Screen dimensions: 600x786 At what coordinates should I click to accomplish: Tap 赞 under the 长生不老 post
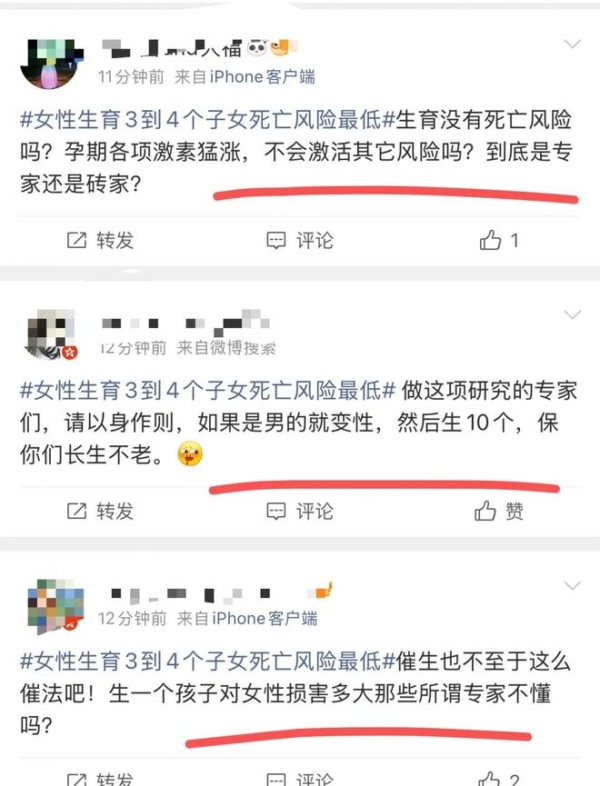pos(499,511)
